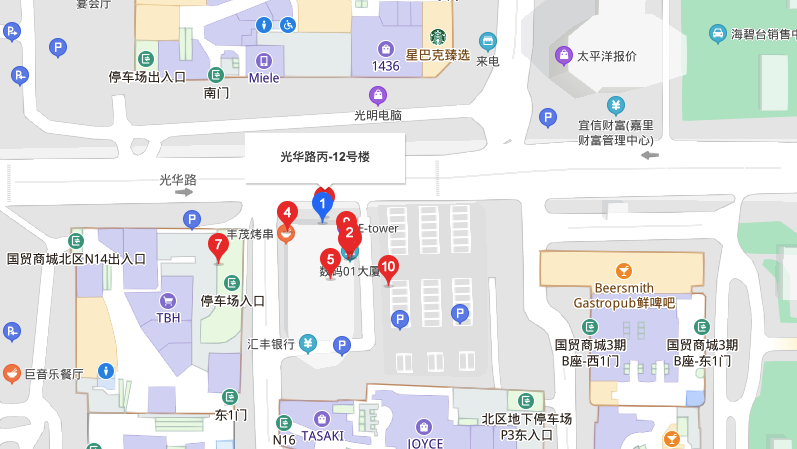Open the 巨音乐餐厅 restaurant icon
The width and height of the screenshot is (797, 449).
pyautogui.click(x=11, y=374)
